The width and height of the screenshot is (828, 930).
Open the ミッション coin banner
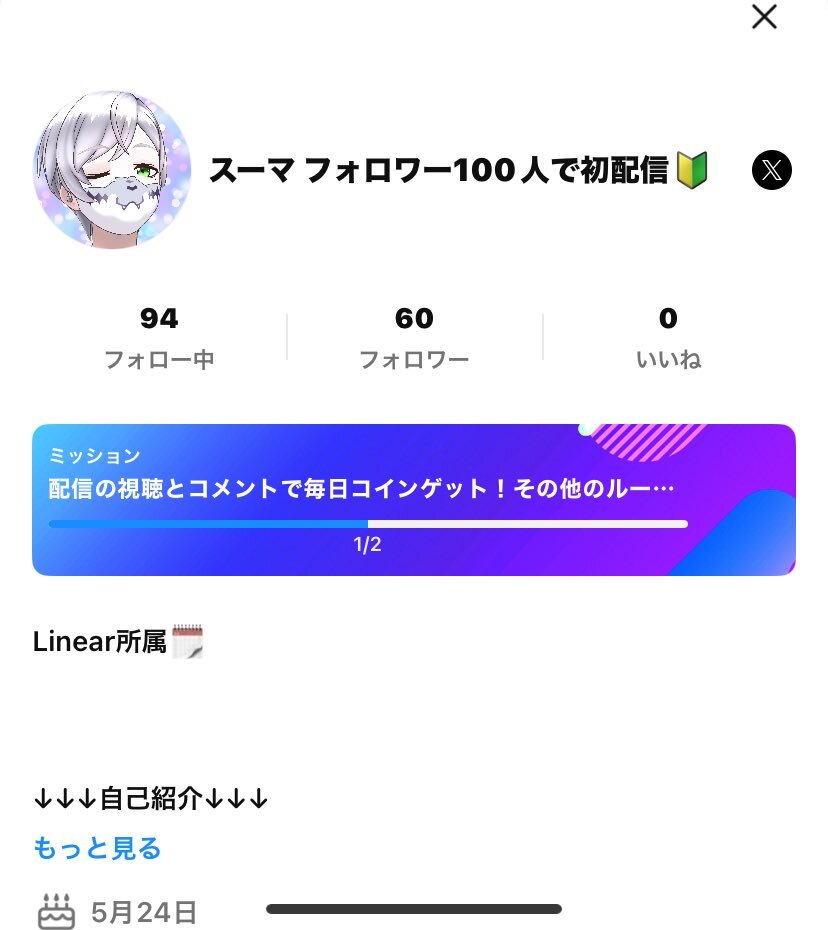click(414, 500)
